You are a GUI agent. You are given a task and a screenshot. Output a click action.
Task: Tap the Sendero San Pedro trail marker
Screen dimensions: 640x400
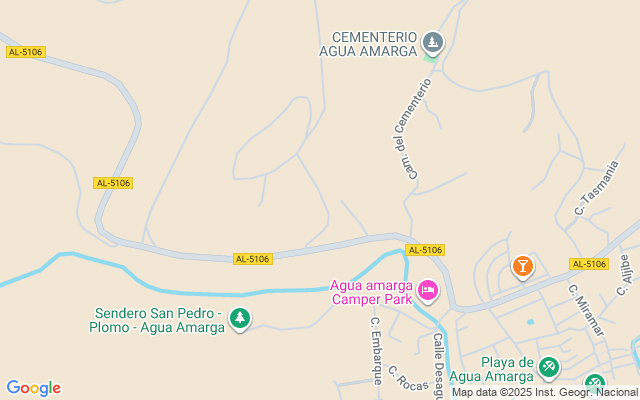coord(240,319)
